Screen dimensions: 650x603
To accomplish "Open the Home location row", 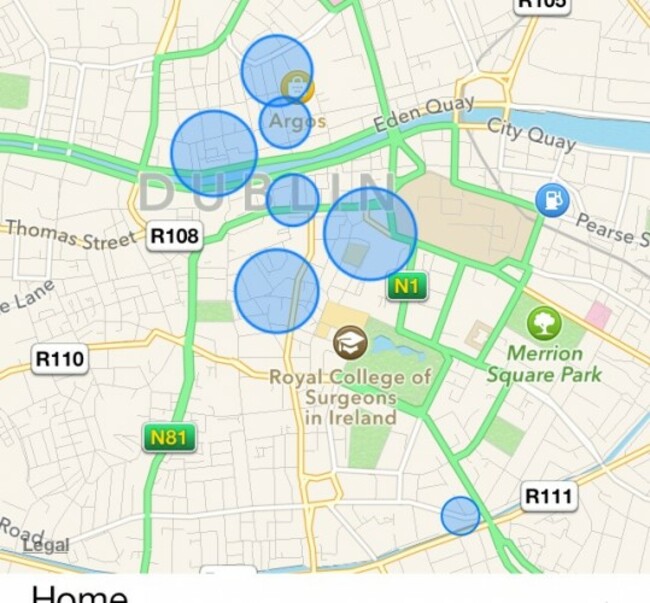I will click(80, 594).
